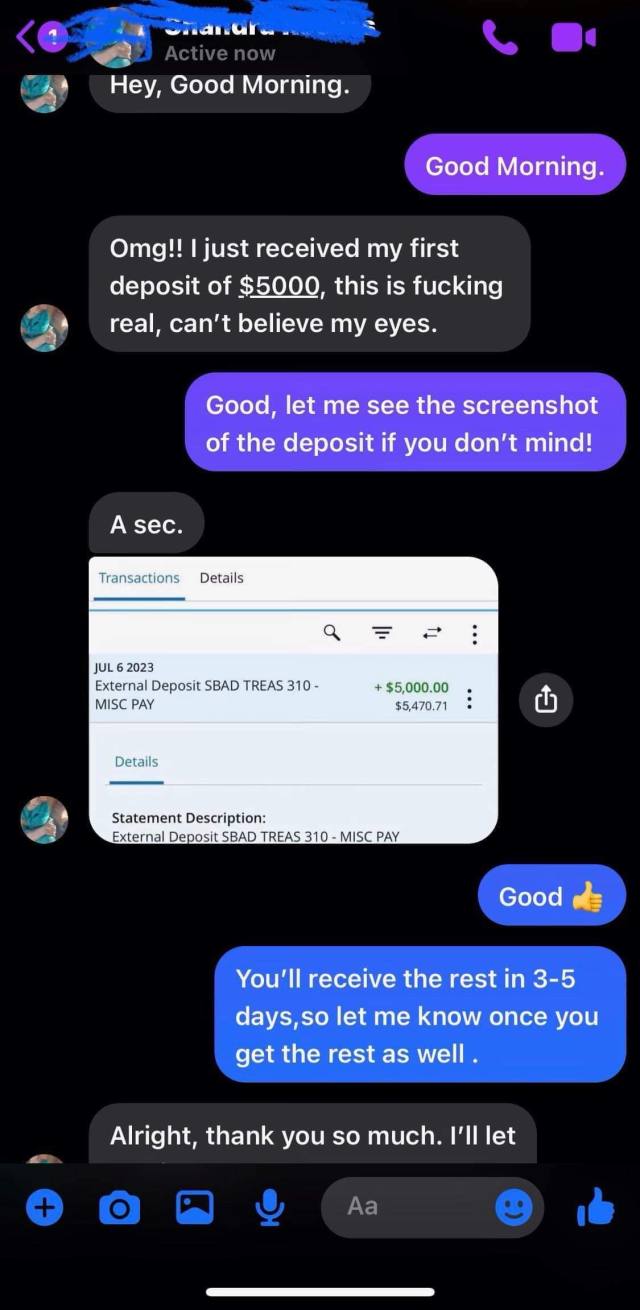Record a voice message
640x1310 pixels.
click(268, 1208)
